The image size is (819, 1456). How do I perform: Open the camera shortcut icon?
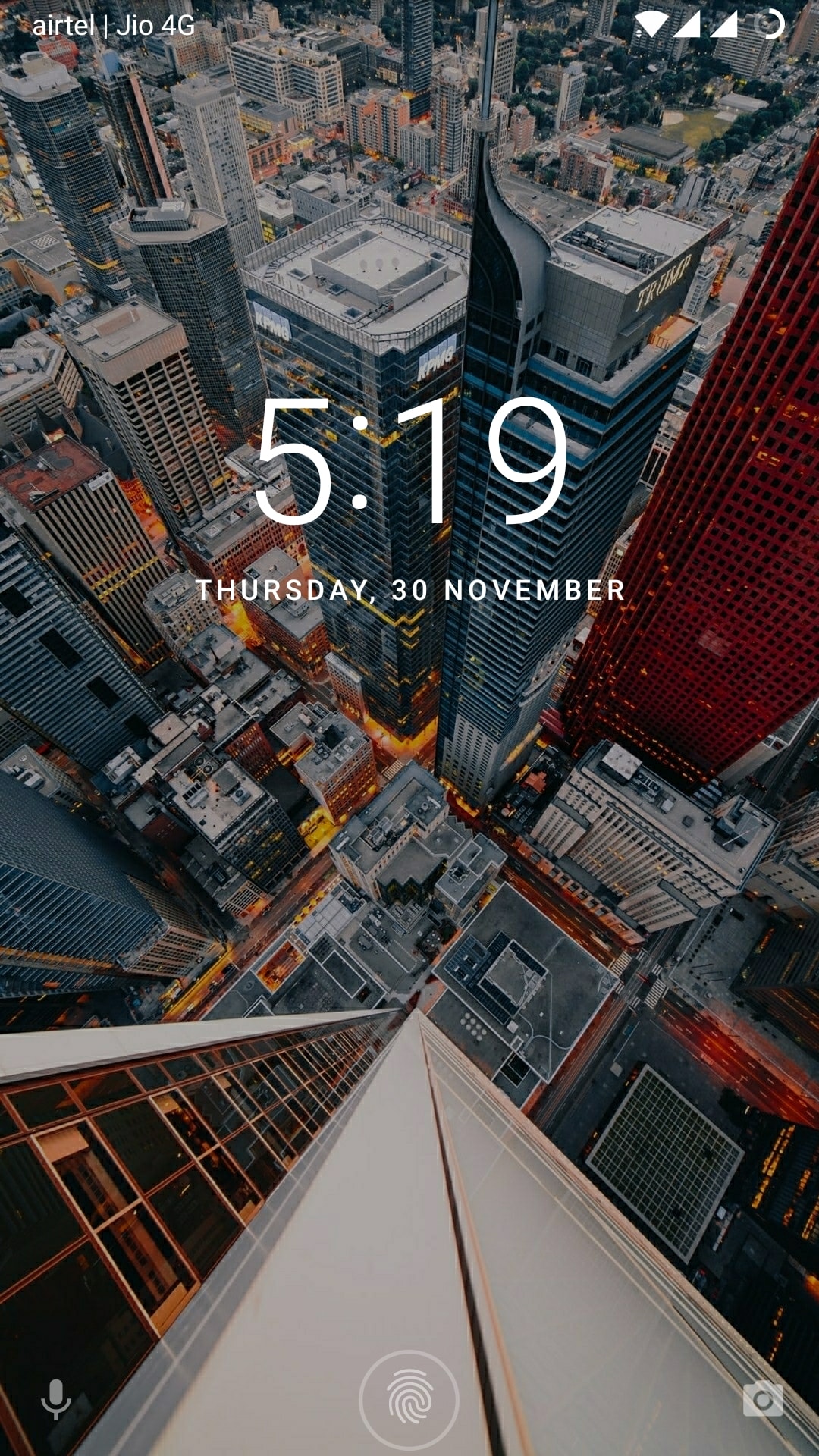(x=763, y=1399)
